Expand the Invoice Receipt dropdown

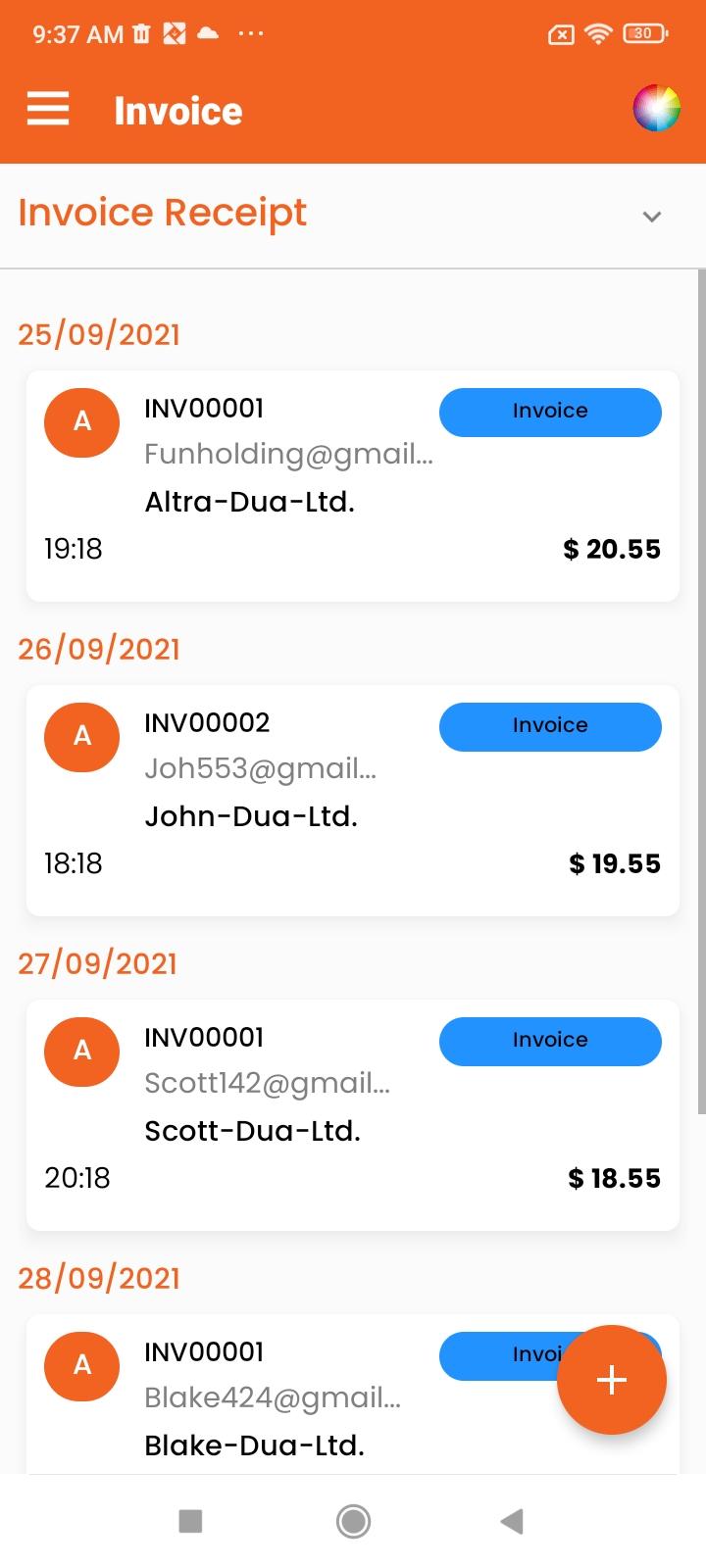[x=651, y=217]
